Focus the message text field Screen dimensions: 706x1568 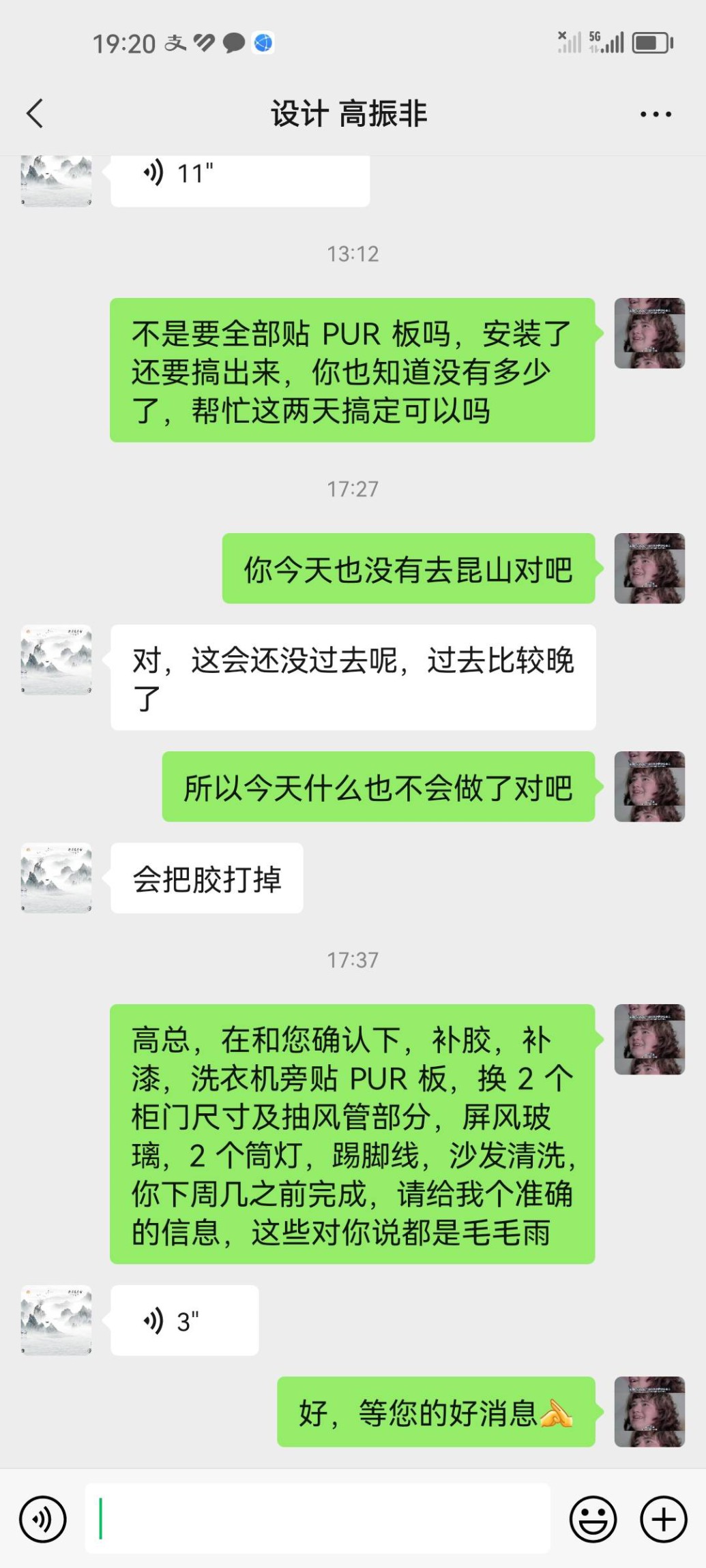click(x=317, y=1518)
